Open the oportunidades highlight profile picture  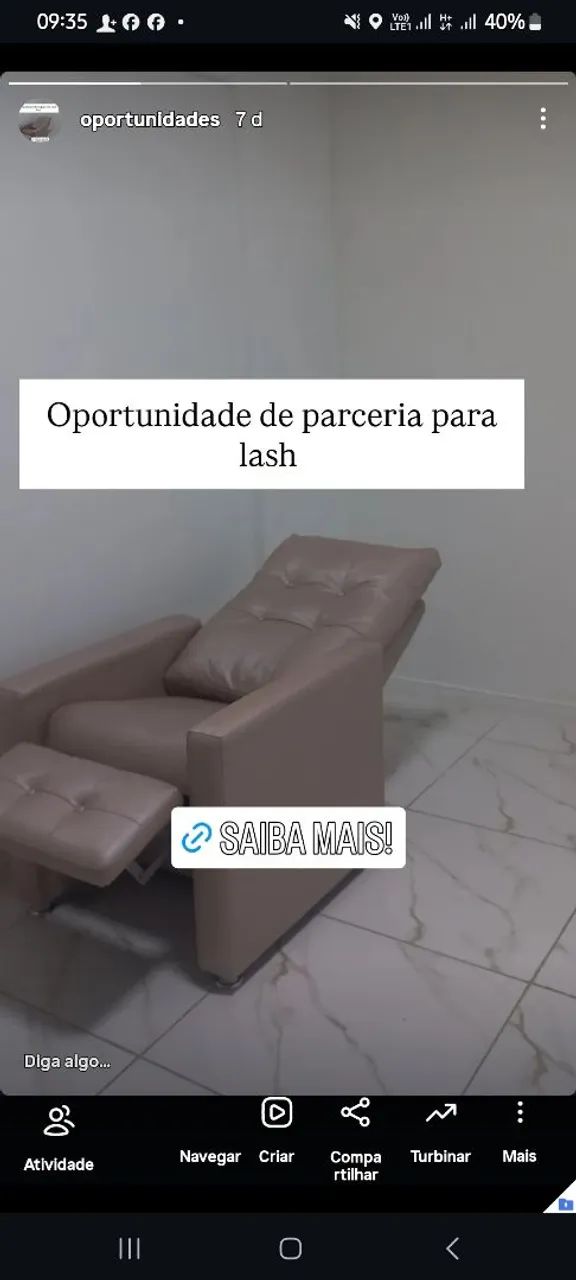pyautogui.click(x=39, y=121)
